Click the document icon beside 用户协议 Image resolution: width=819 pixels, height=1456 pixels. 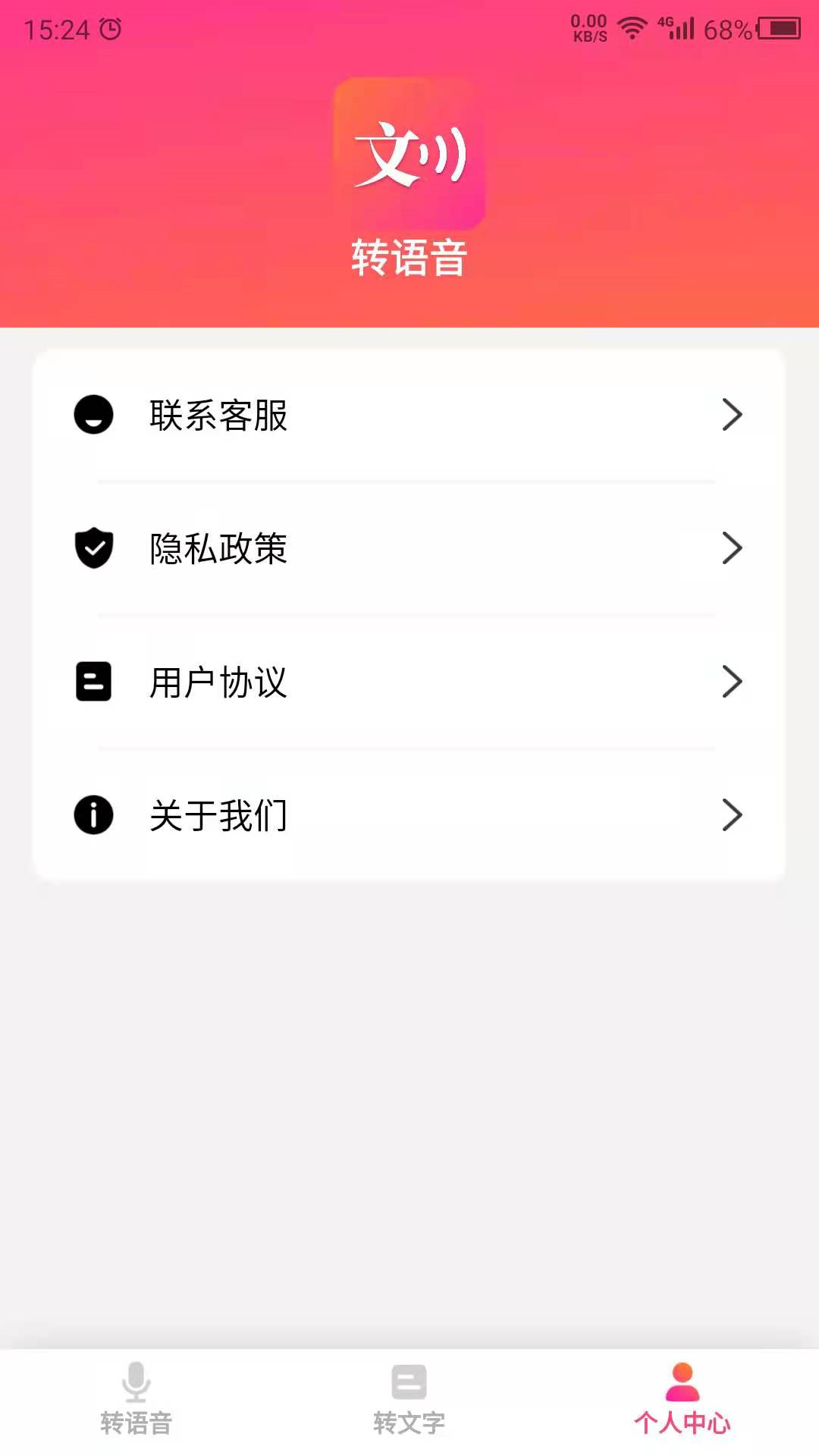click(x=93, y=681)
